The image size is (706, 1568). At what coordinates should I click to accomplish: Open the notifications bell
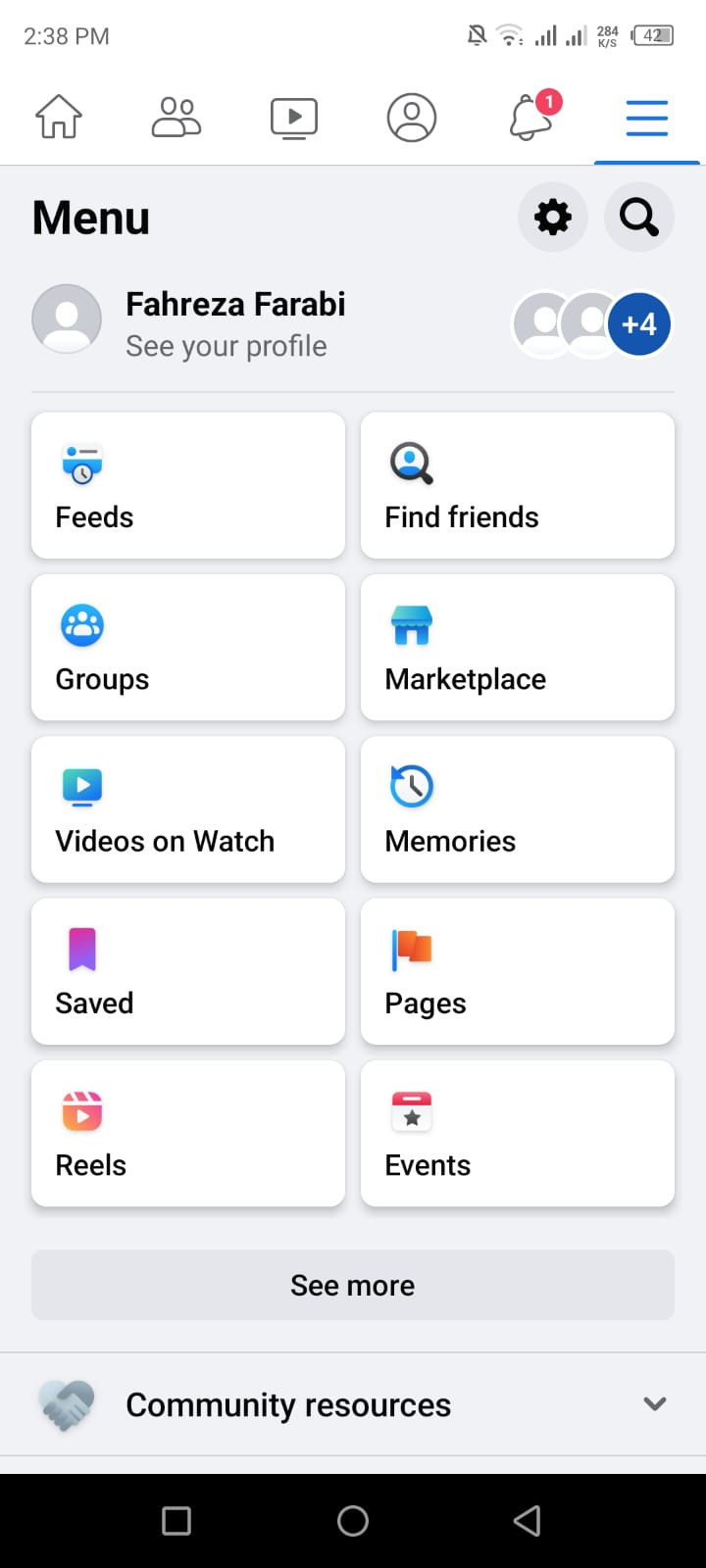(530, 118)
